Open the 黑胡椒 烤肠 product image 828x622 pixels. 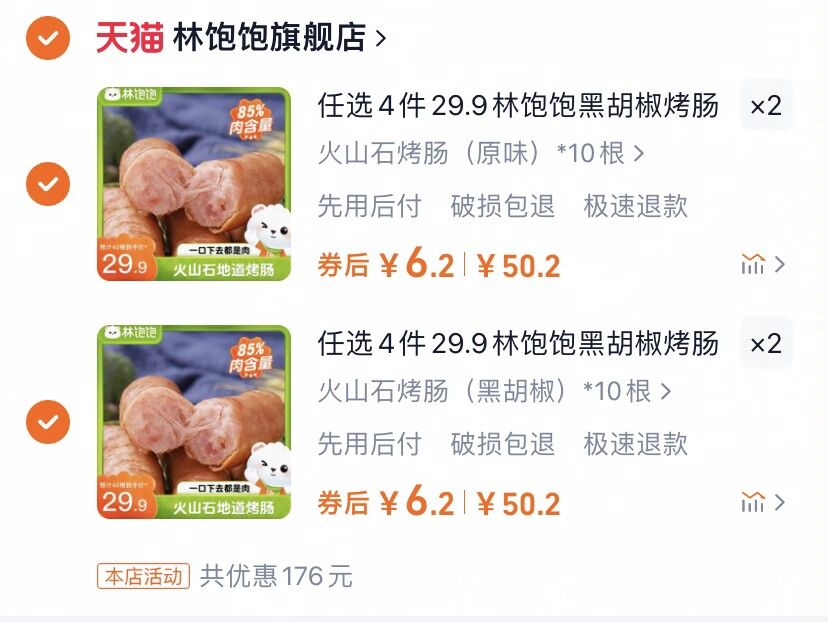tap(193, 422)
